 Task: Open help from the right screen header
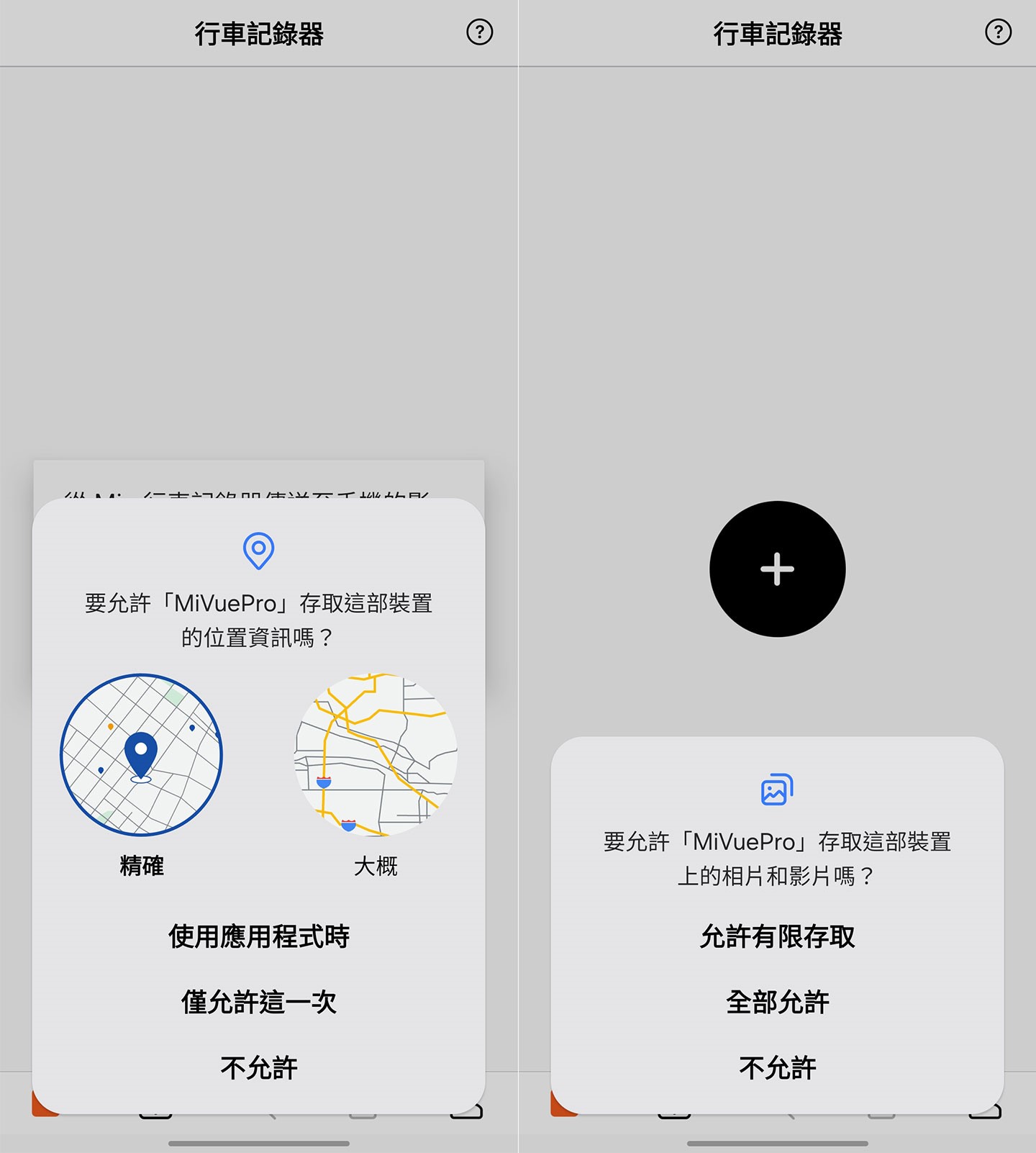pyautogui.click(x=997, y=32)
